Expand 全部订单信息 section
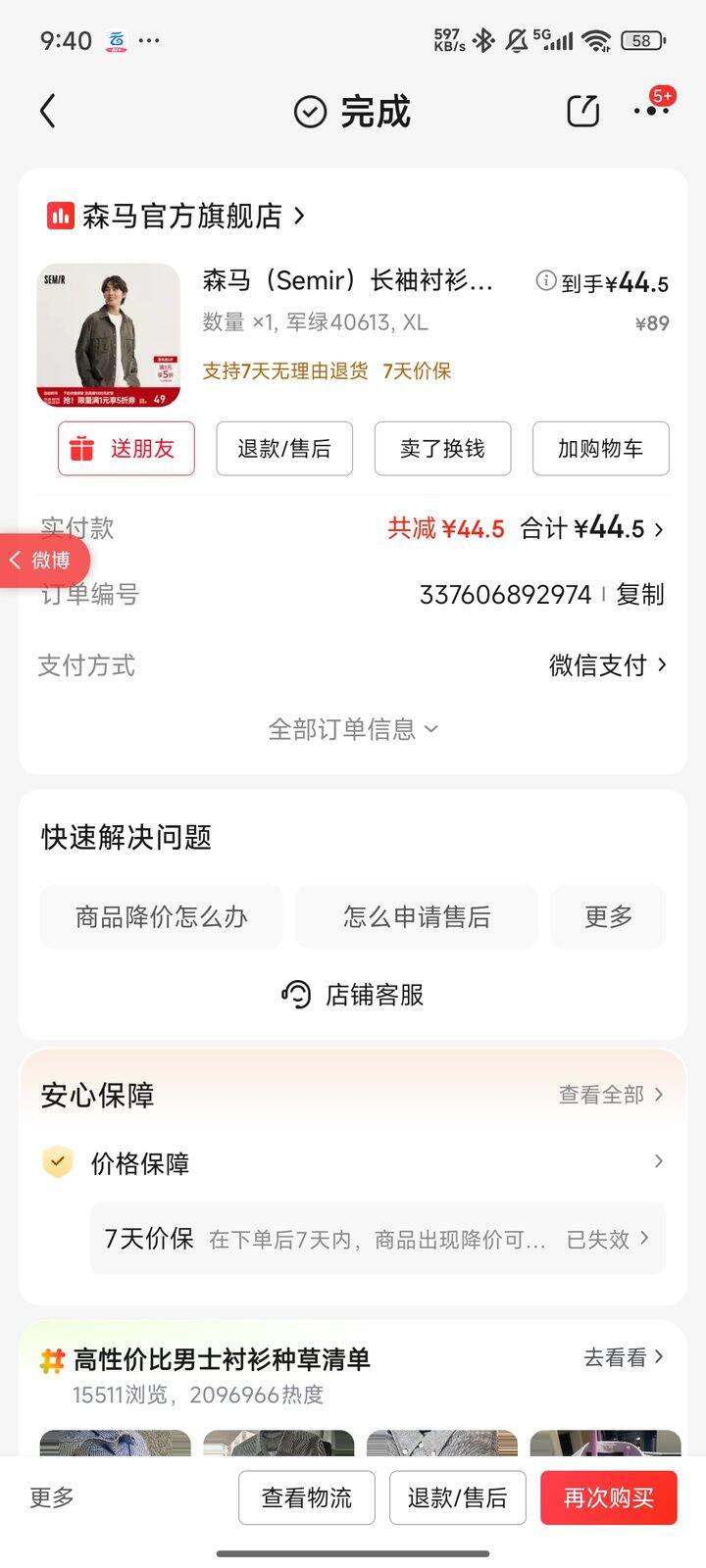 tap(352, 729)
